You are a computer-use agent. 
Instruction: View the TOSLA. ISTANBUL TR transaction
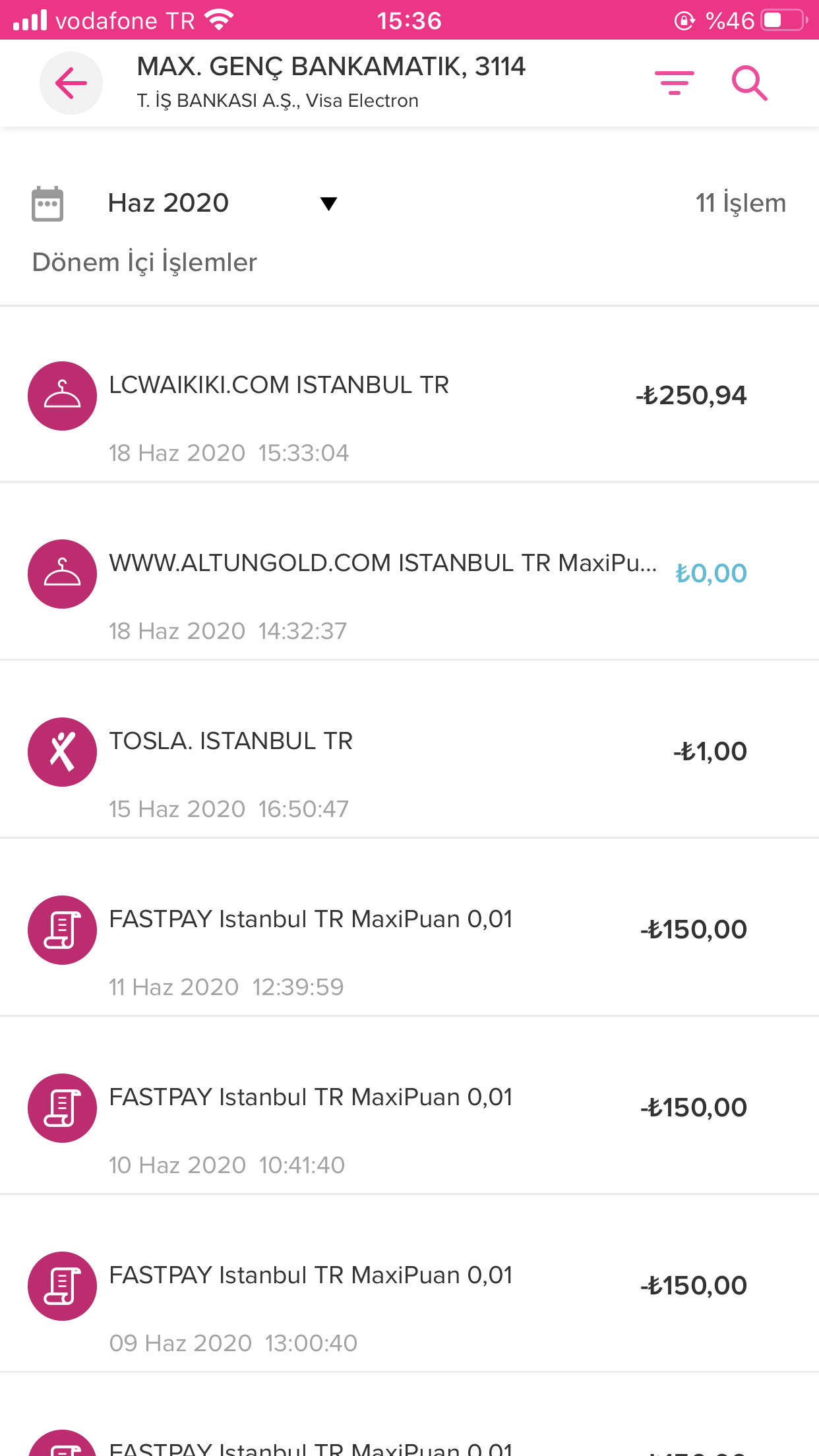pos(409,750)
